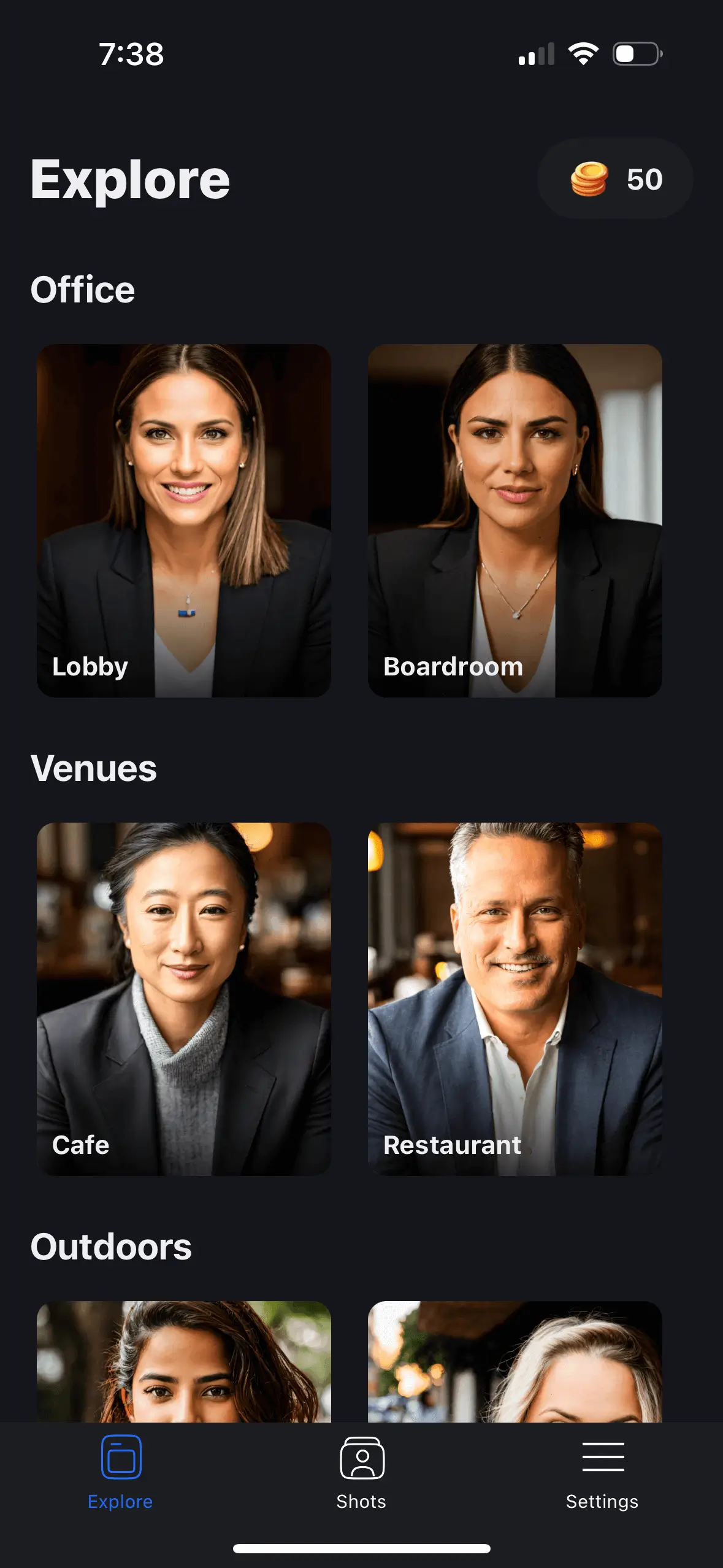
Task: Open the Restaurant venue style
Action: click(x=515, y=999)
